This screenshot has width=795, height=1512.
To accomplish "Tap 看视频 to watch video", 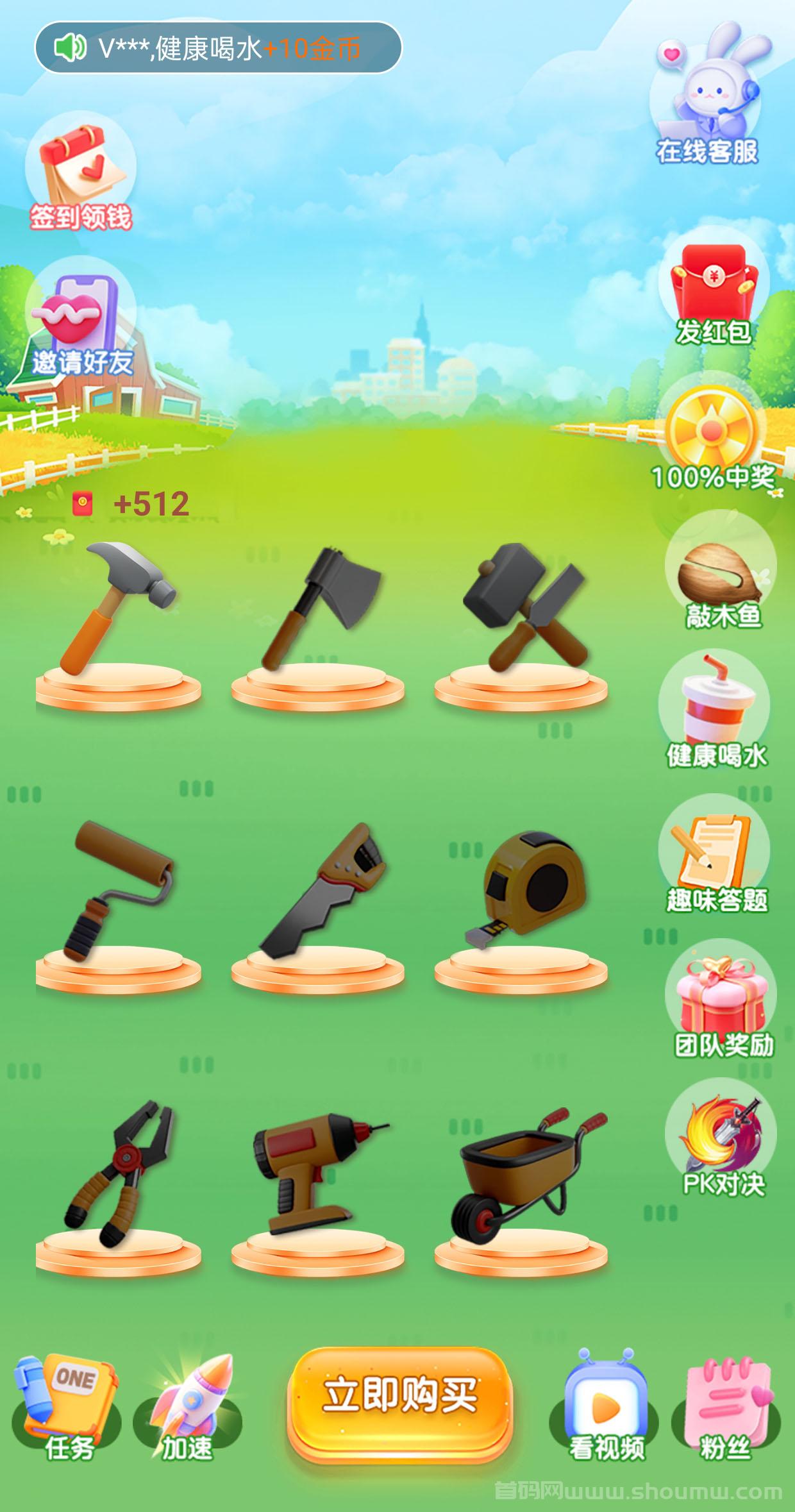I will pyautogui.click(x=604, y=1408).
